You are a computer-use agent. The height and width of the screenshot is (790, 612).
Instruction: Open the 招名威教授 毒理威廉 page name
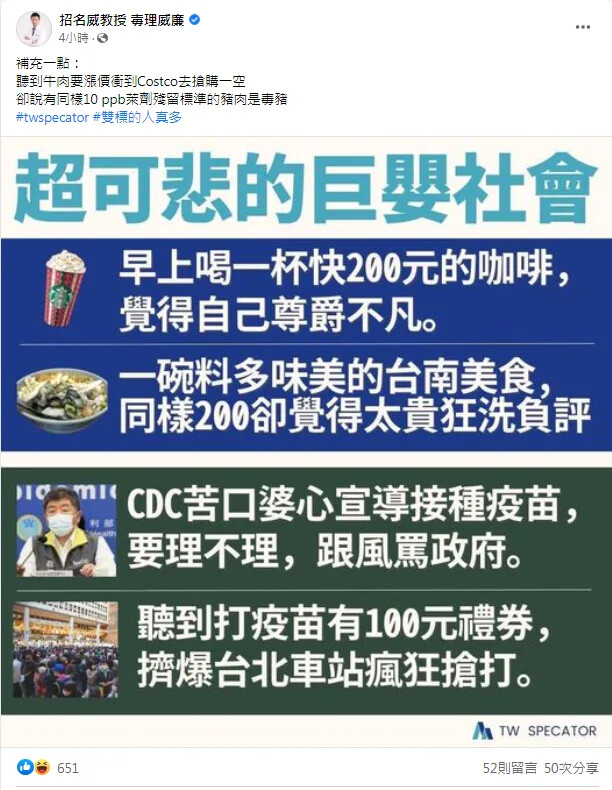pyautogui.click(x=121, y=19)
